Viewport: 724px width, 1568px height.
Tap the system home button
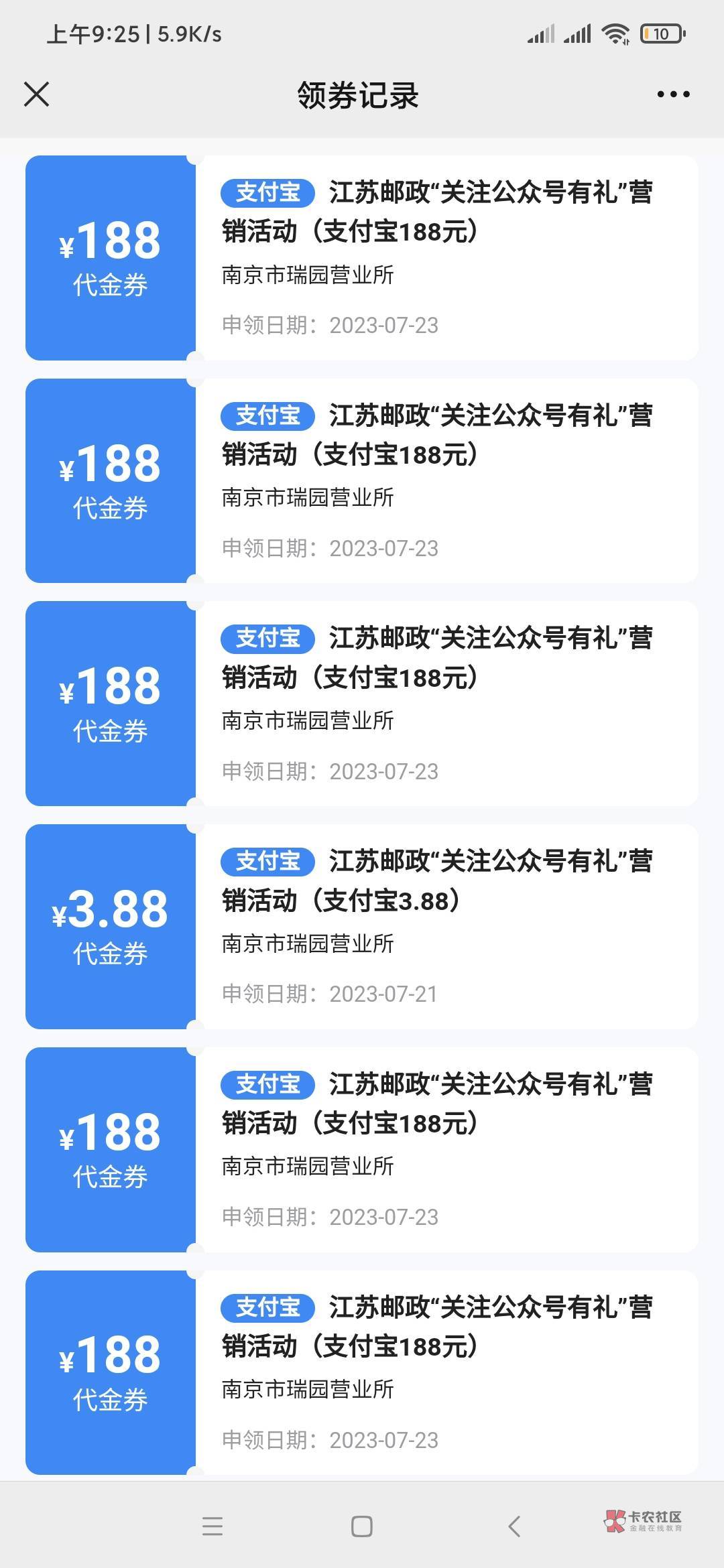coord(362,1526)
